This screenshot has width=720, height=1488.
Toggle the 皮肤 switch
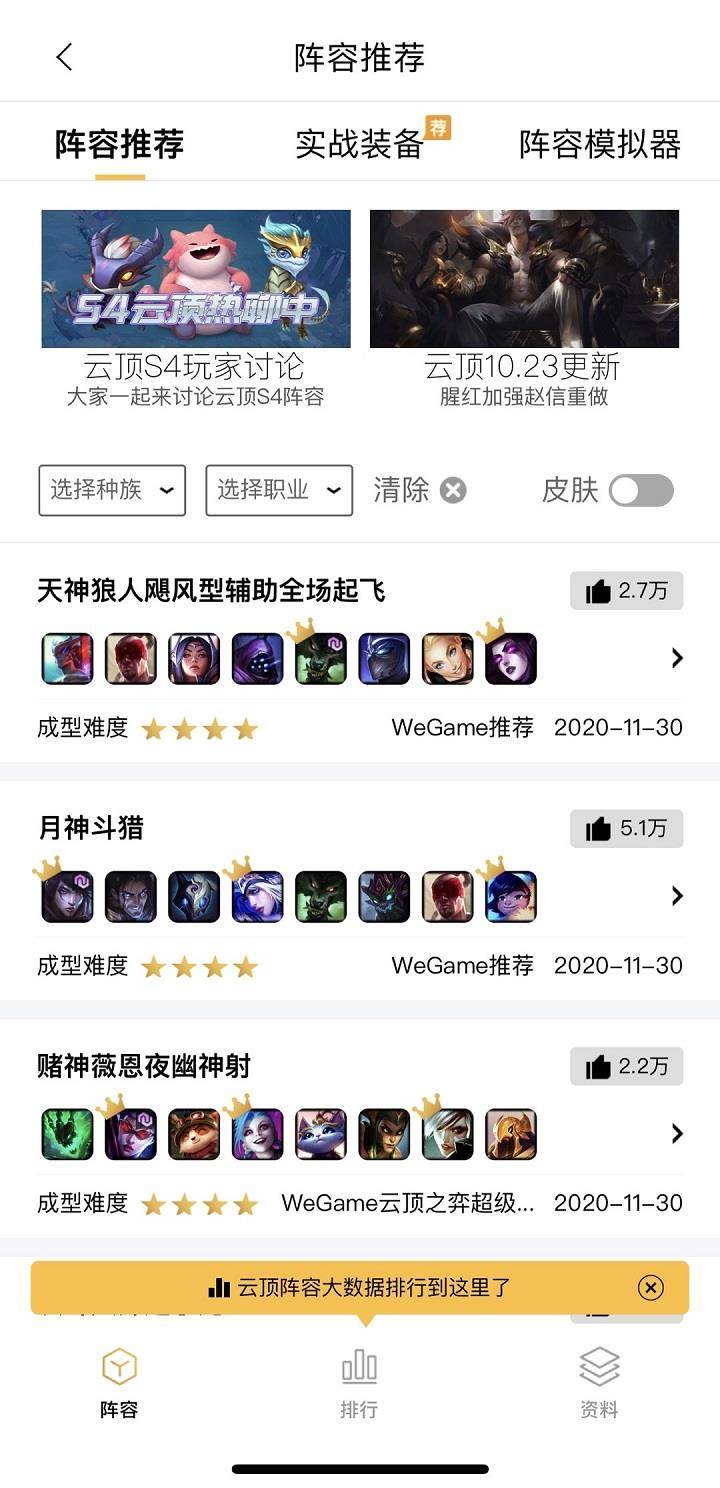tap(641, 490)
